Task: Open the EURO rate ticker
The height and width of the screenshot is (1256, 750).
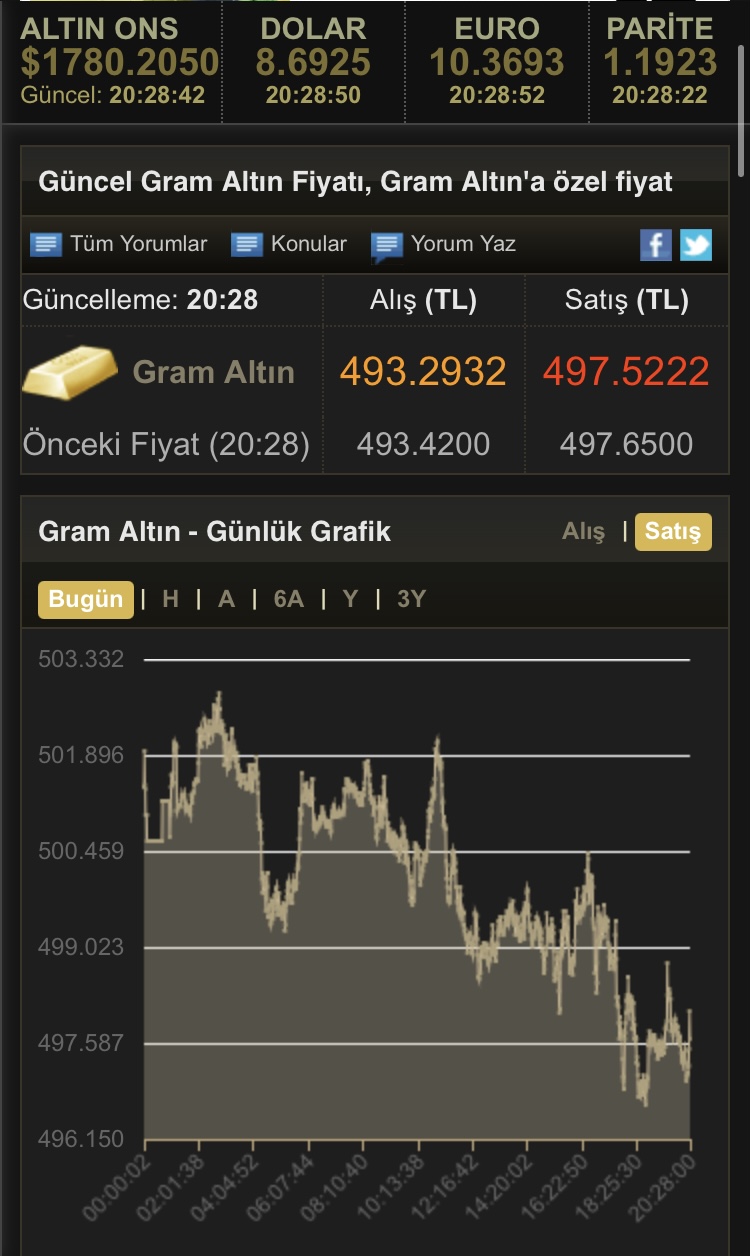Action: click(496, 62)
